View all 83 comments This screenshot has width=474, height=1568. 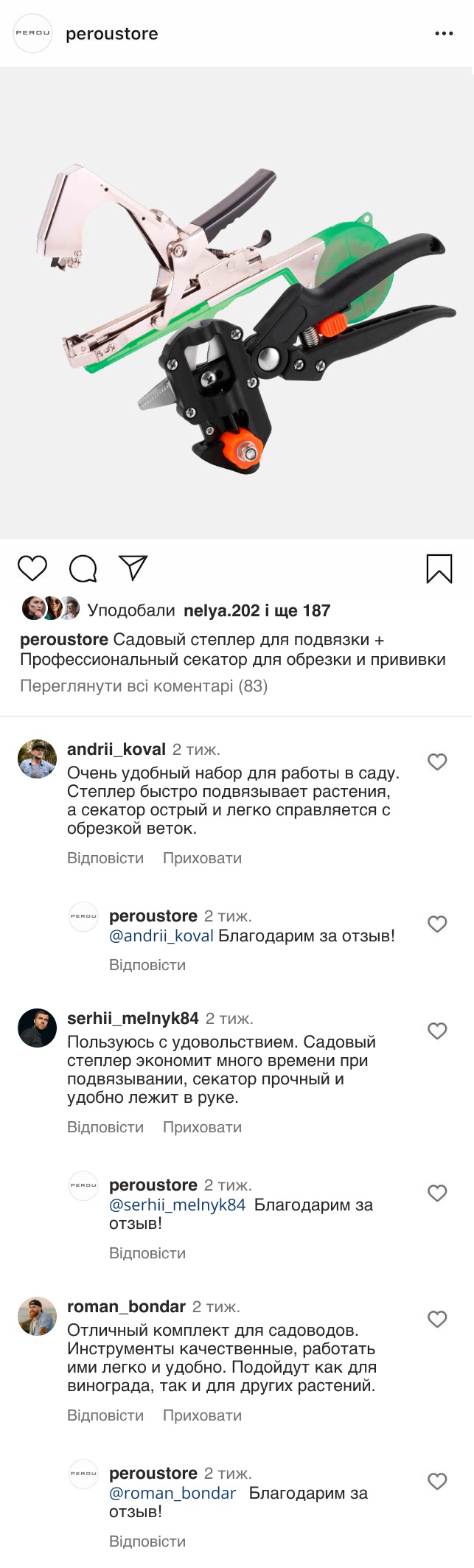(x=144, y=686)
